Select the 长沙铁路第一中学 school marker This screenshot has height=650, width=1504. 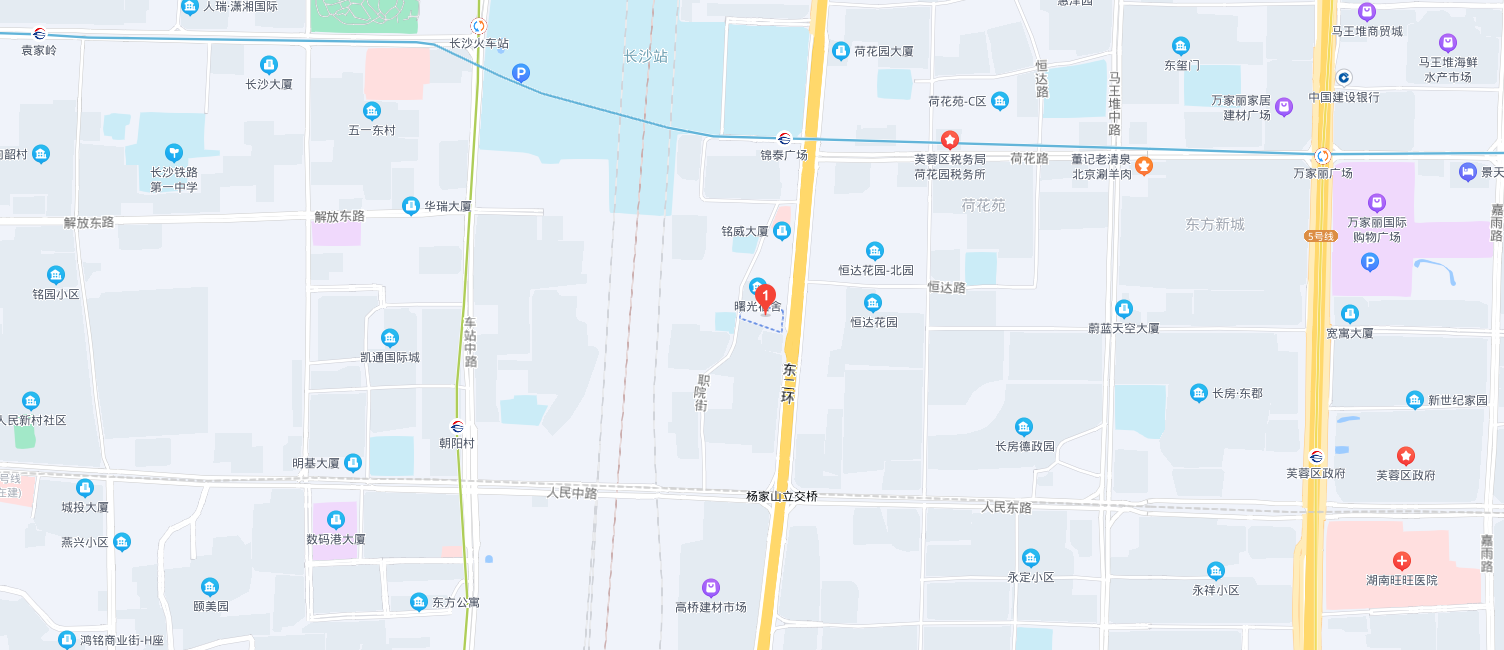(x=174, y=152)
